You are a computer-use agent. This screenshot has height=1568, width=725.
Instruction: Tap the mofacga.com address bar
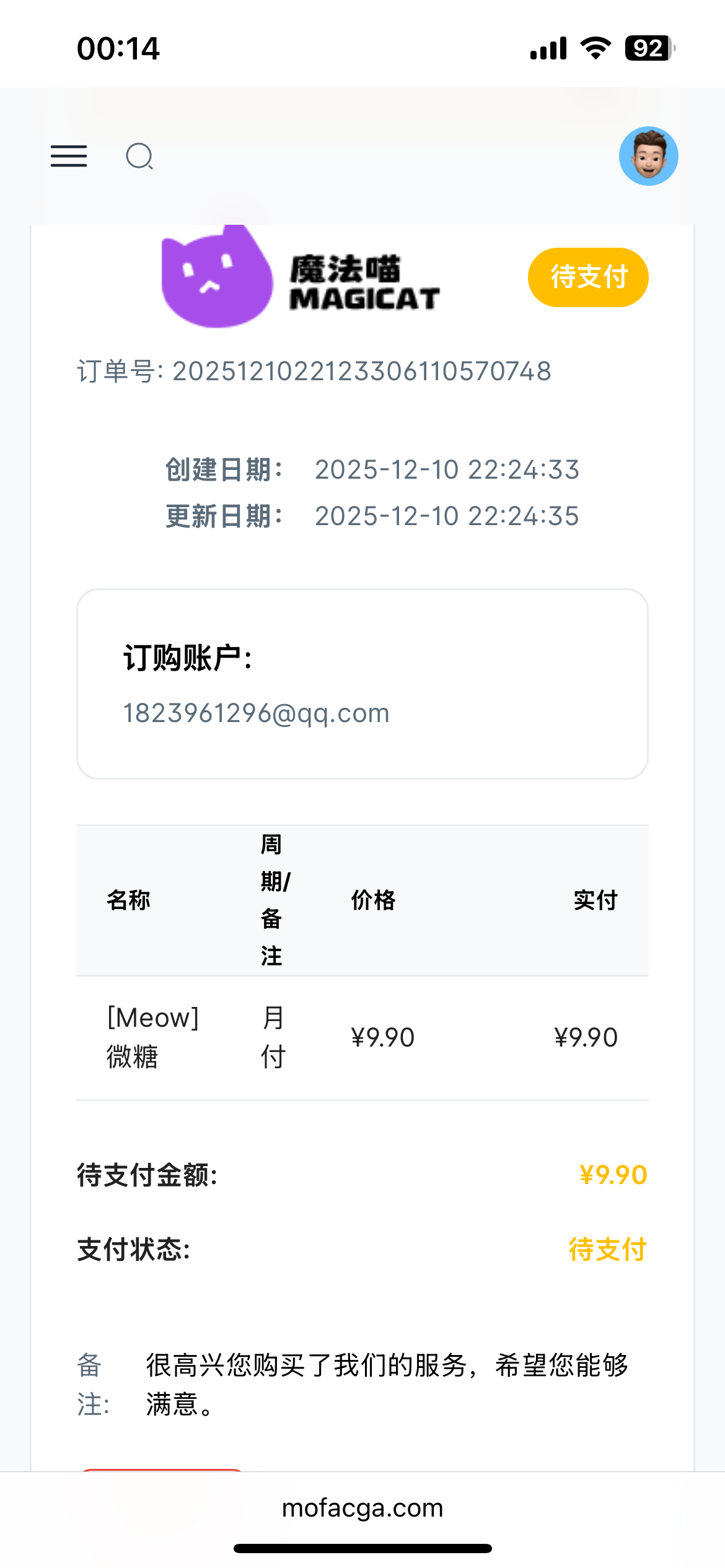coord(362,1509)
